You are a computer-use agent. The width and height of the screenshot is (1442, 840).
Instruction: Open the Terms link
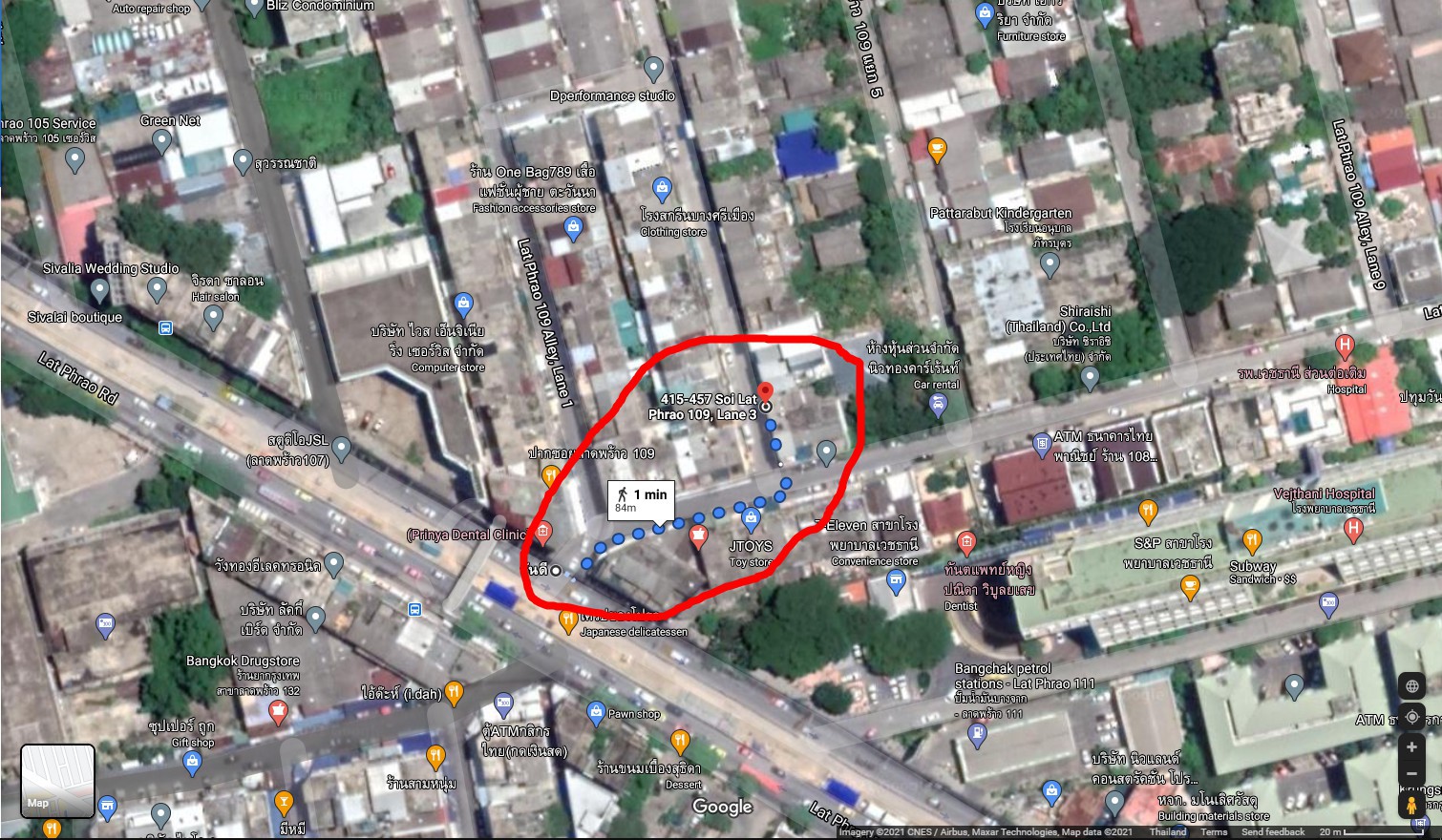click(x=1214, y=832)
